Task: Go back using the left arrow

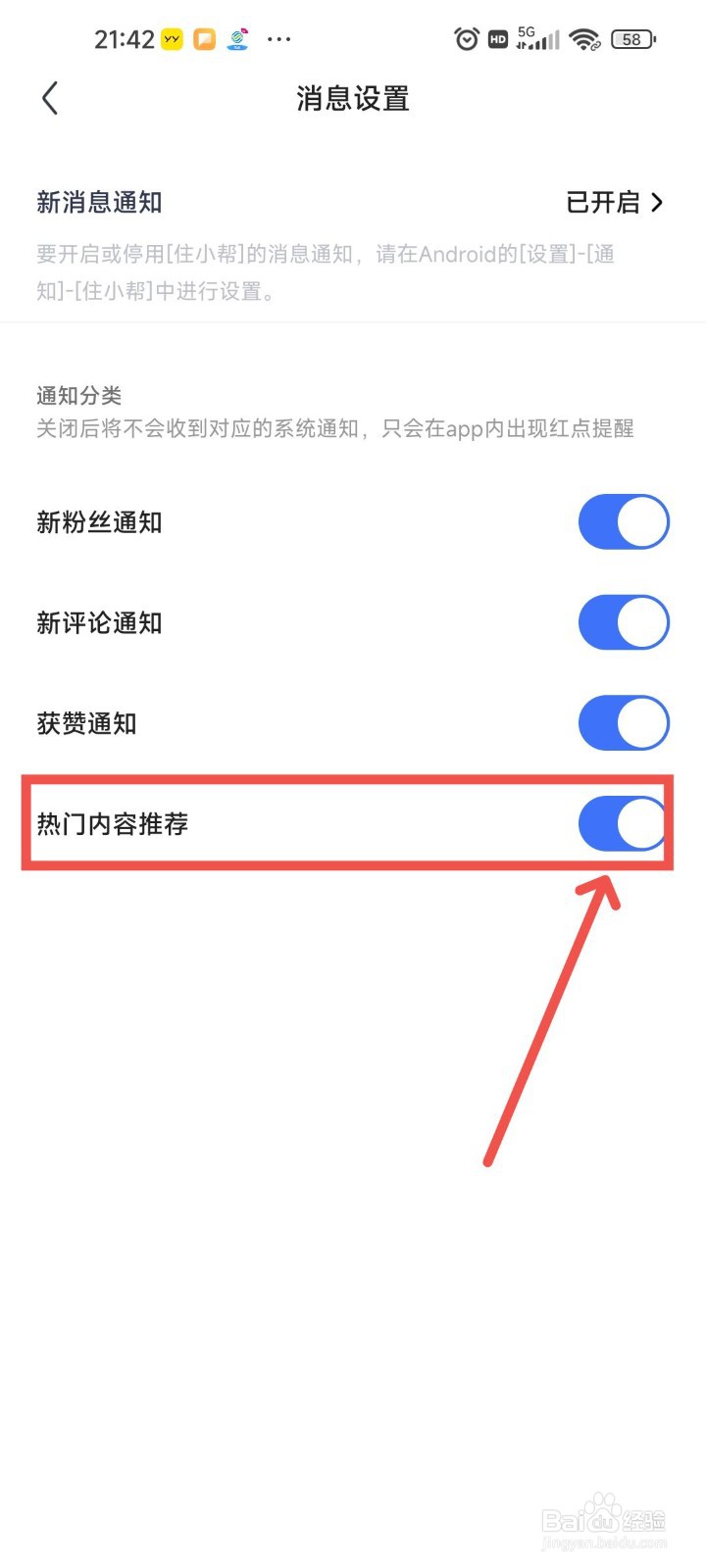Action: coord(49,98)
